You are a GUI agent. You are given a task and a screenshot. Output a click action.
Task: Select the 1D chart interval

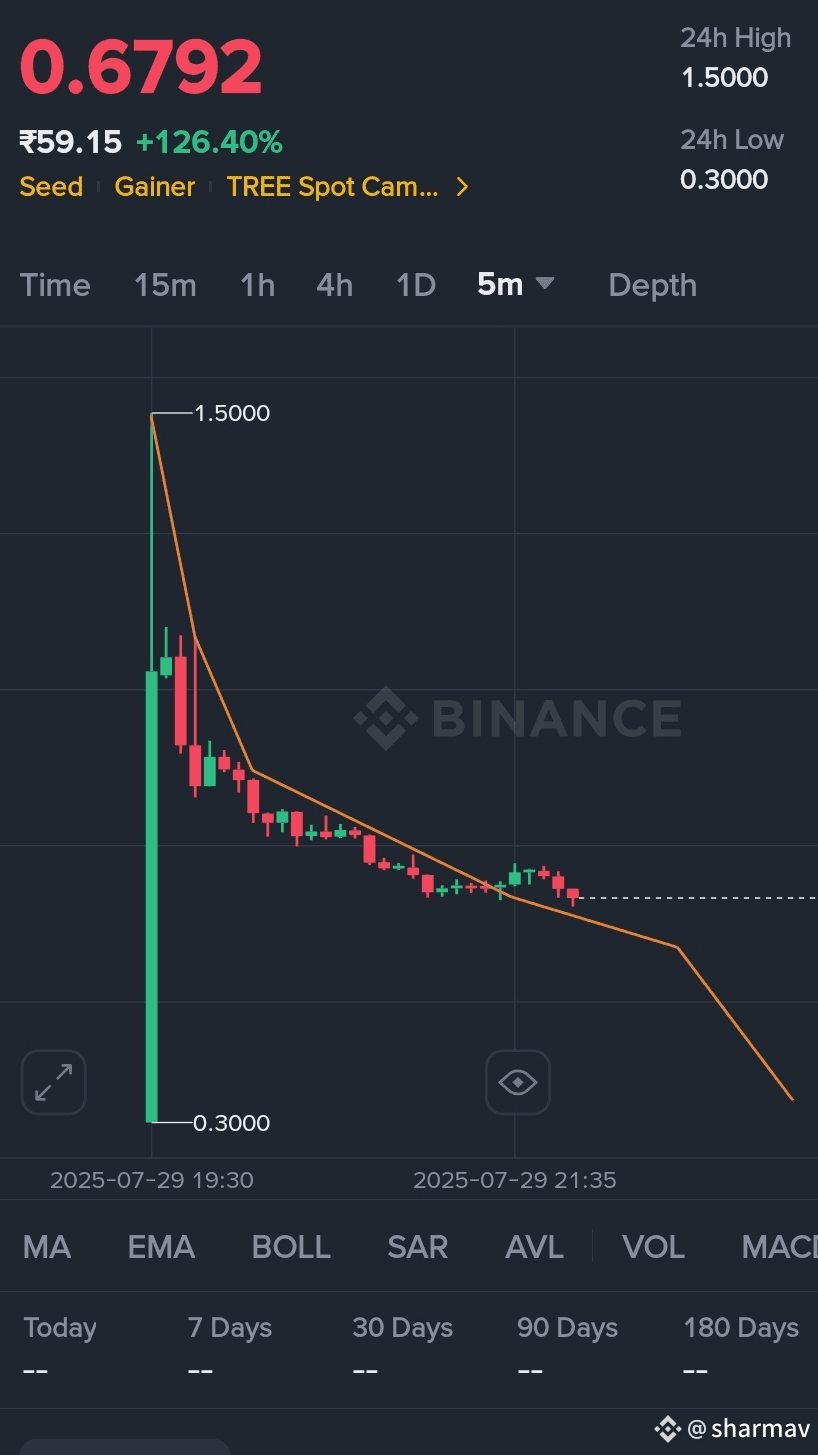pyautogui.click(x=415, y=285)
